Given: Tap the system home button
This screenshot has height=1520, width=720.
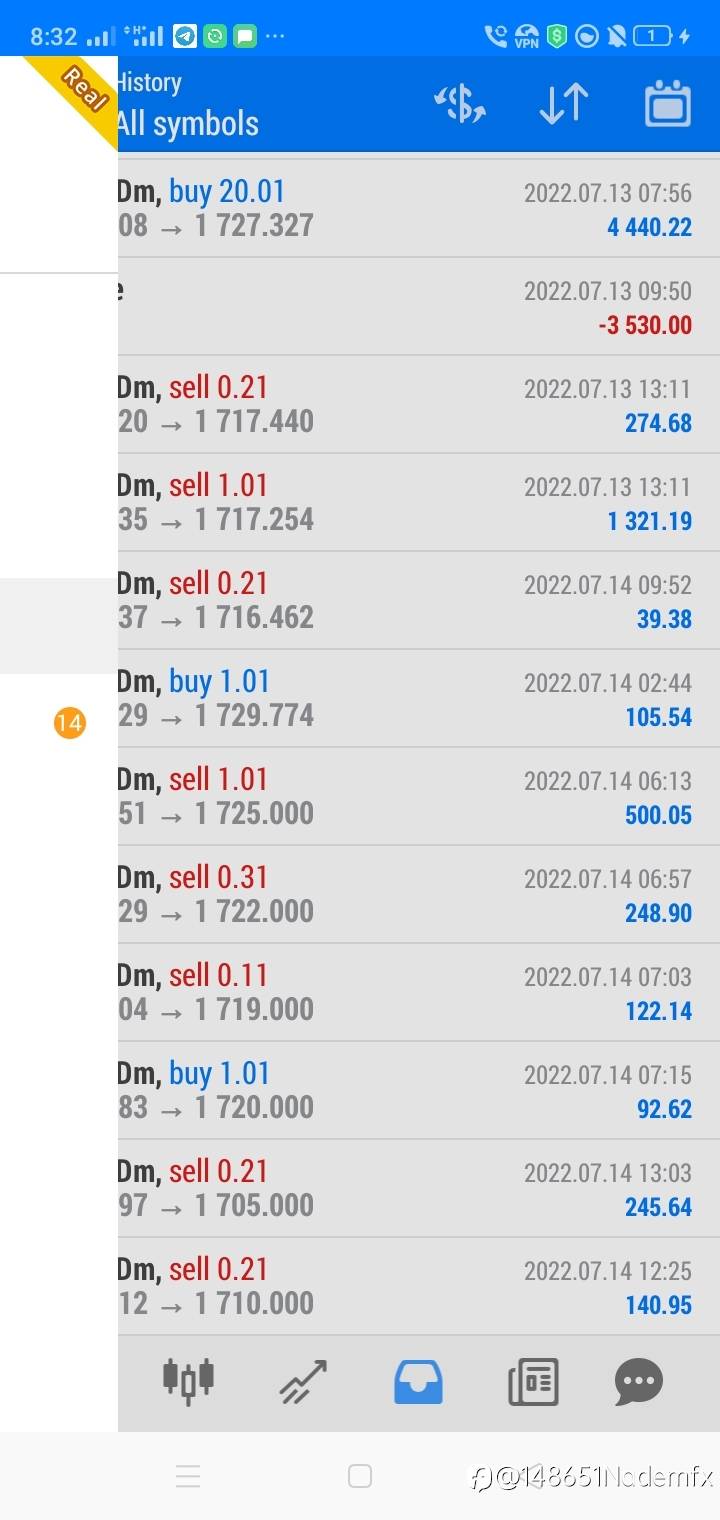Looking at the screenshot, I should coord(360,1476).
